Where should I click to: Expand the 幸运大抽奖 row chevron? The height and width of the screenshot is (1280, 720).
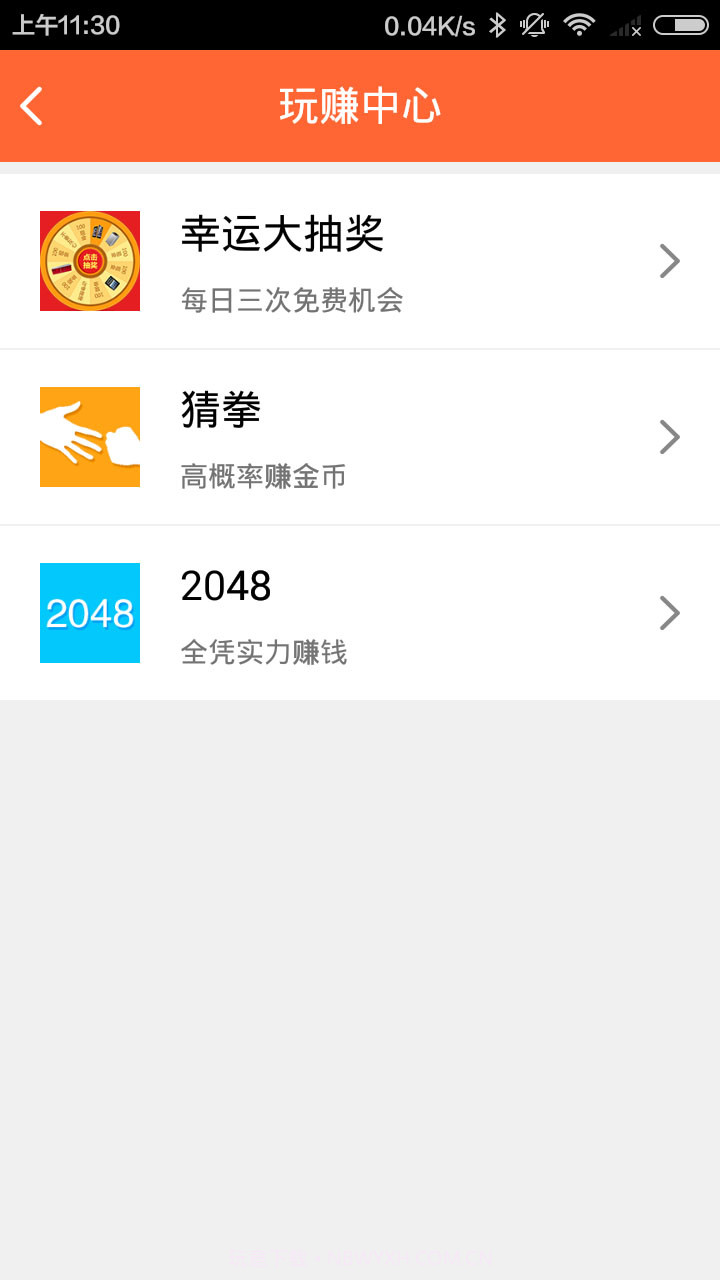[669, 260]
